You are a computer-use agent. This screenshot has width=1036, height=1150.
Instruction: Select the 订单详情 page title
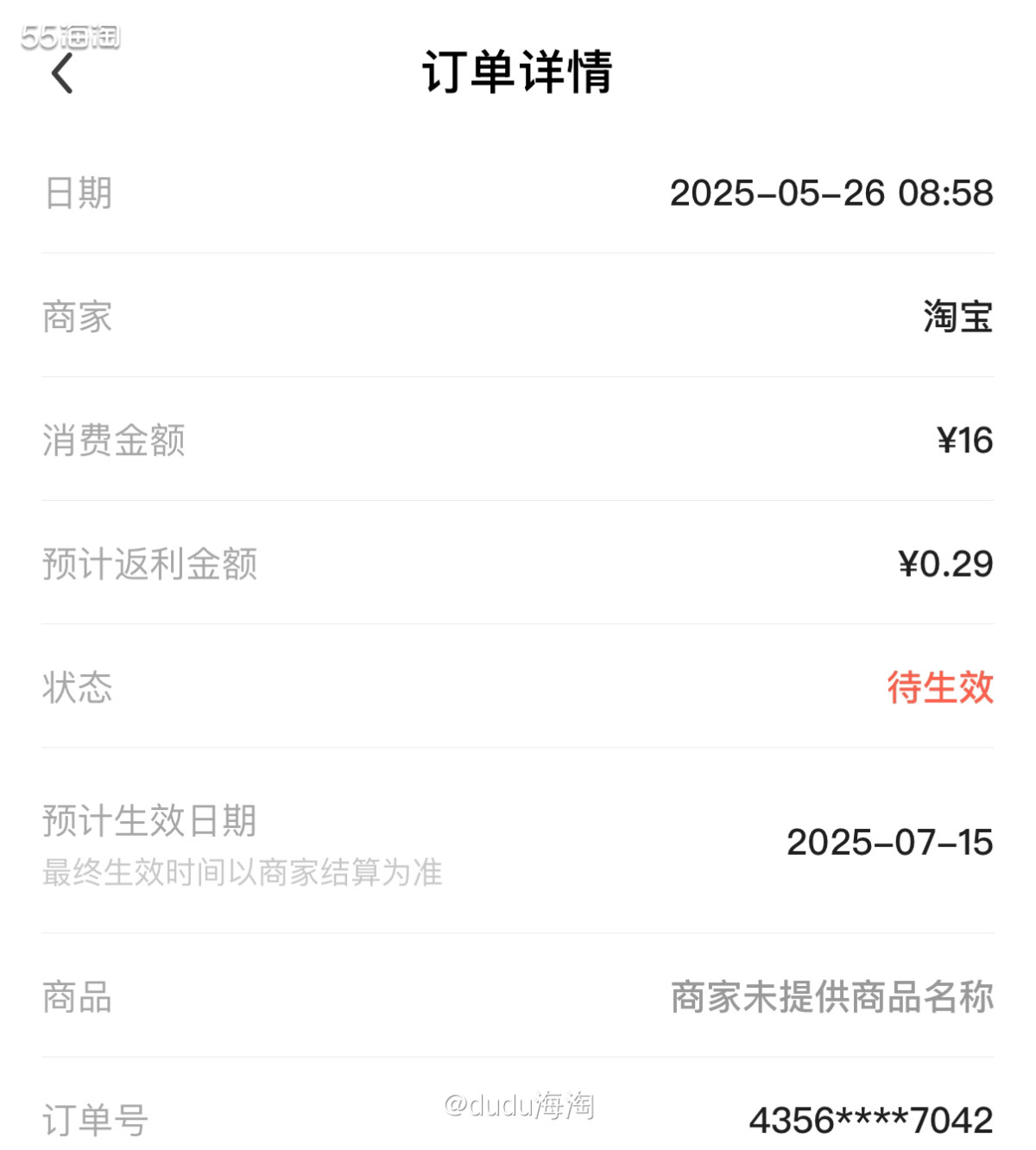click(518, 74)
